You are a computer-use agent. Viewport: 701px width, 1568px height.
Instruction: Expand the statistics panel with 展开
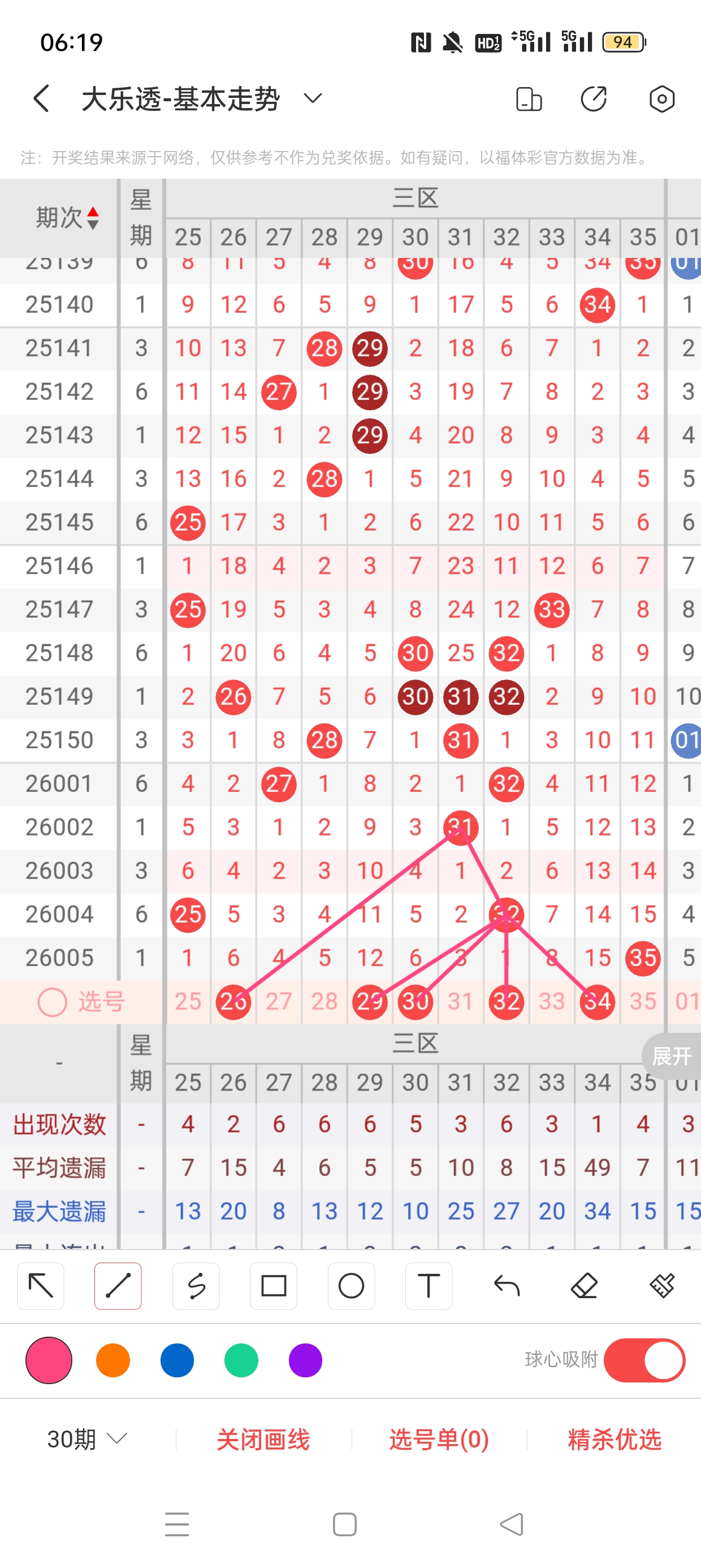pyautogui.click(x=672, y=1056)
